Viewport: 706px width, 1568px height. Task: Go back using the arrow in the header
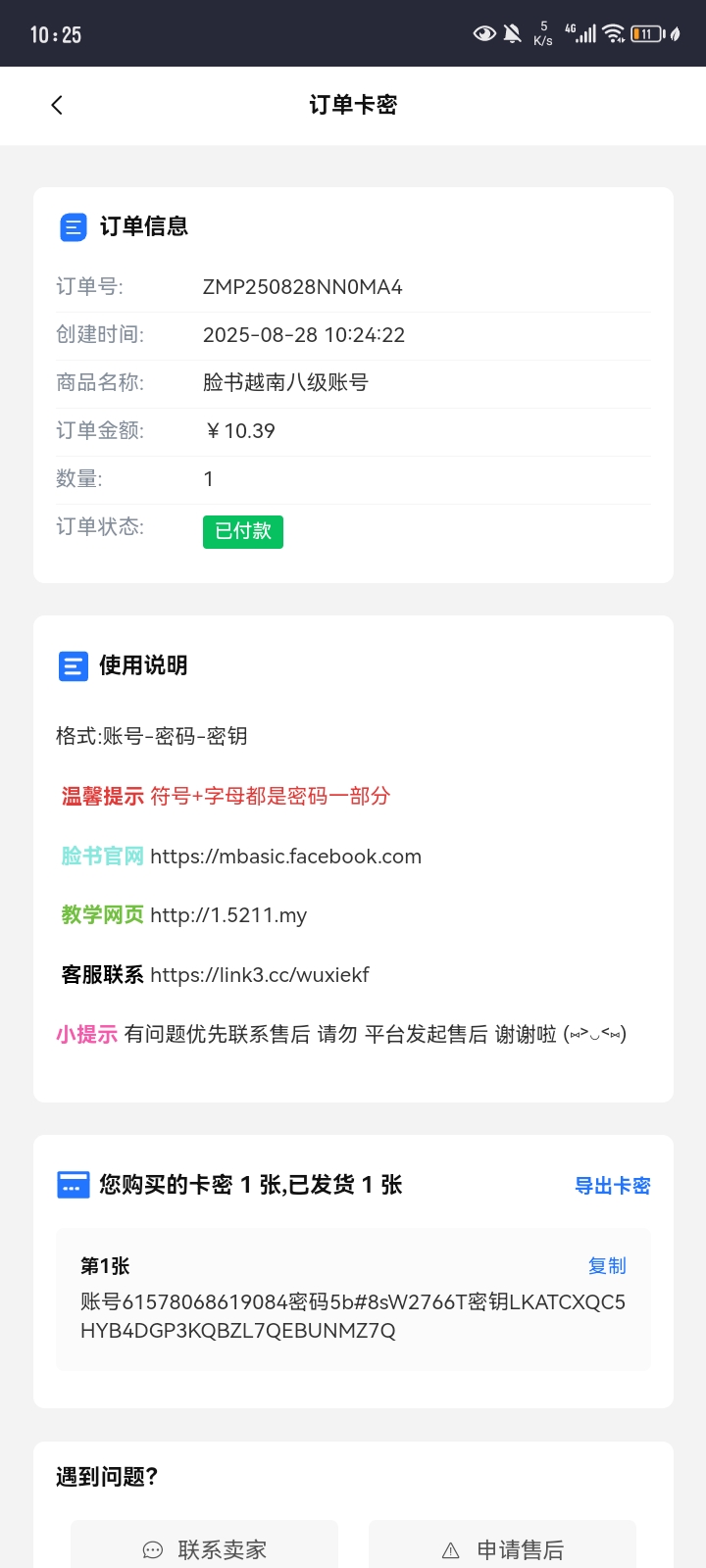(x=57, y=105)
